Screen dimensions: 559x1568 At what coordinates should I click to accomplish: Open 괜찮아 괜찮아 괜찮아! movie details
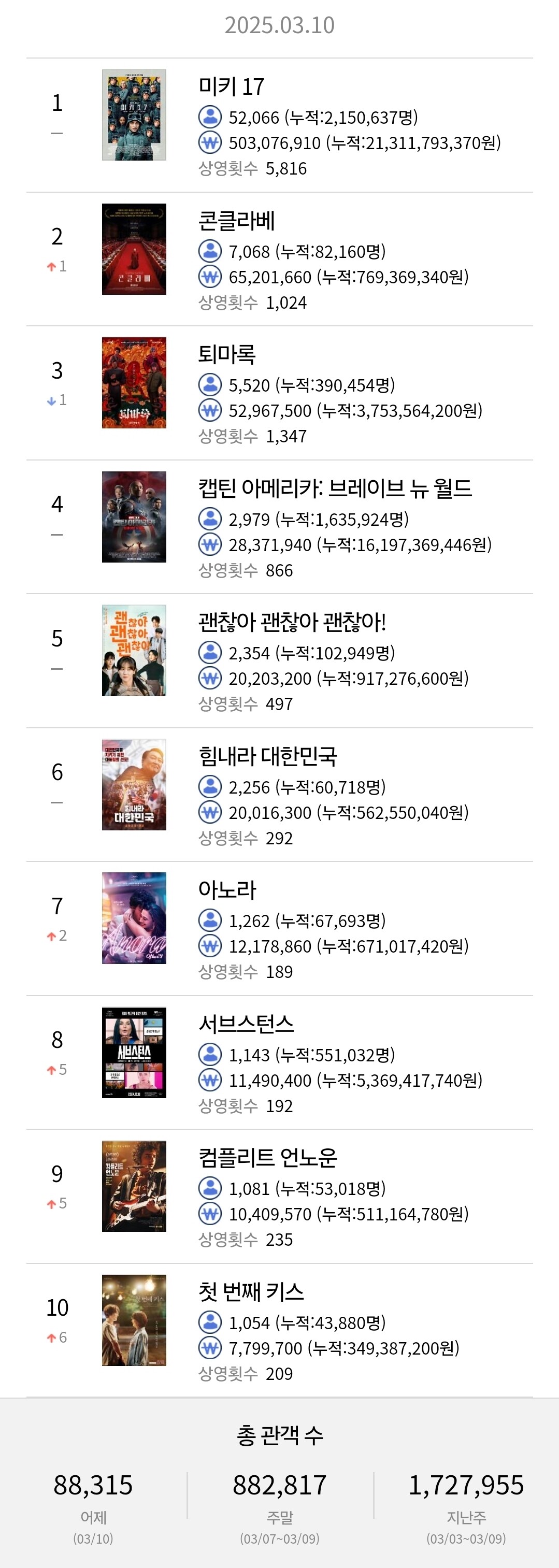(x=280, y=661)
